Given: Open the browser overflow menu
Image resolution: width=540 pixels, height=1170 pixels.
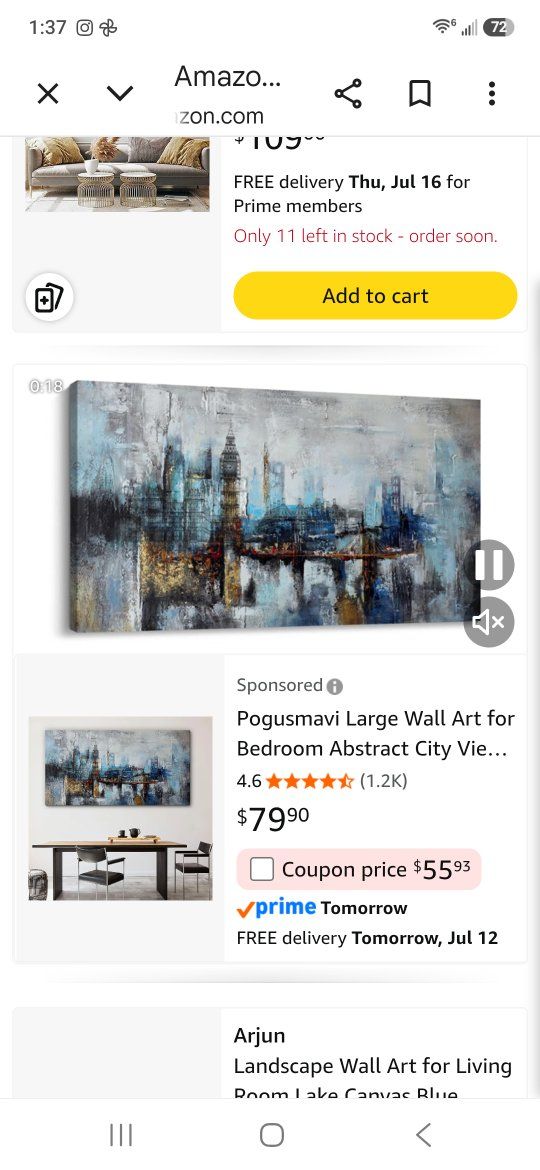Looking at the screenshot, I should pyautogui.click(x=492, y=94).
